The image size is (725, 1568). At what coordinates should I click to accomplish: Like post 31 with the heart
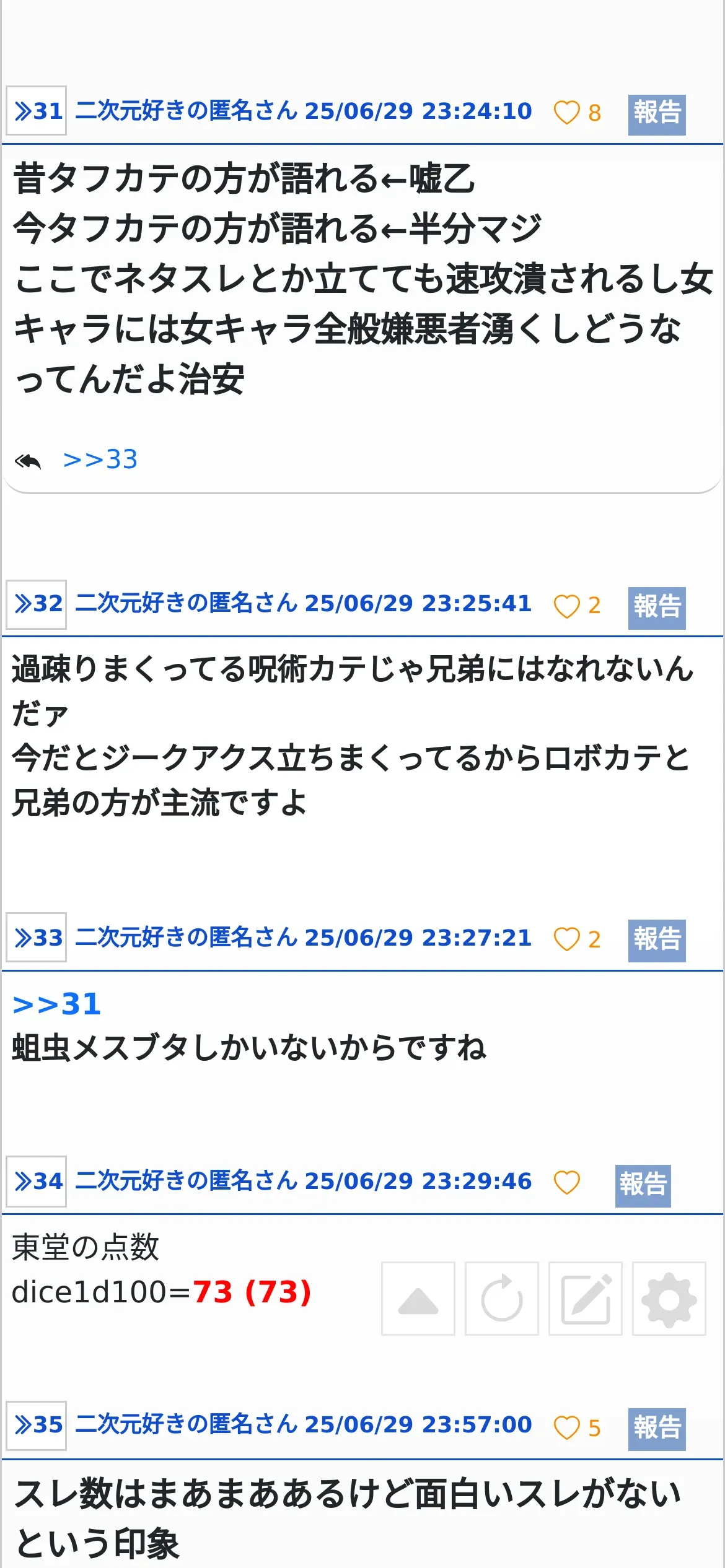click(x=566, y=113)
